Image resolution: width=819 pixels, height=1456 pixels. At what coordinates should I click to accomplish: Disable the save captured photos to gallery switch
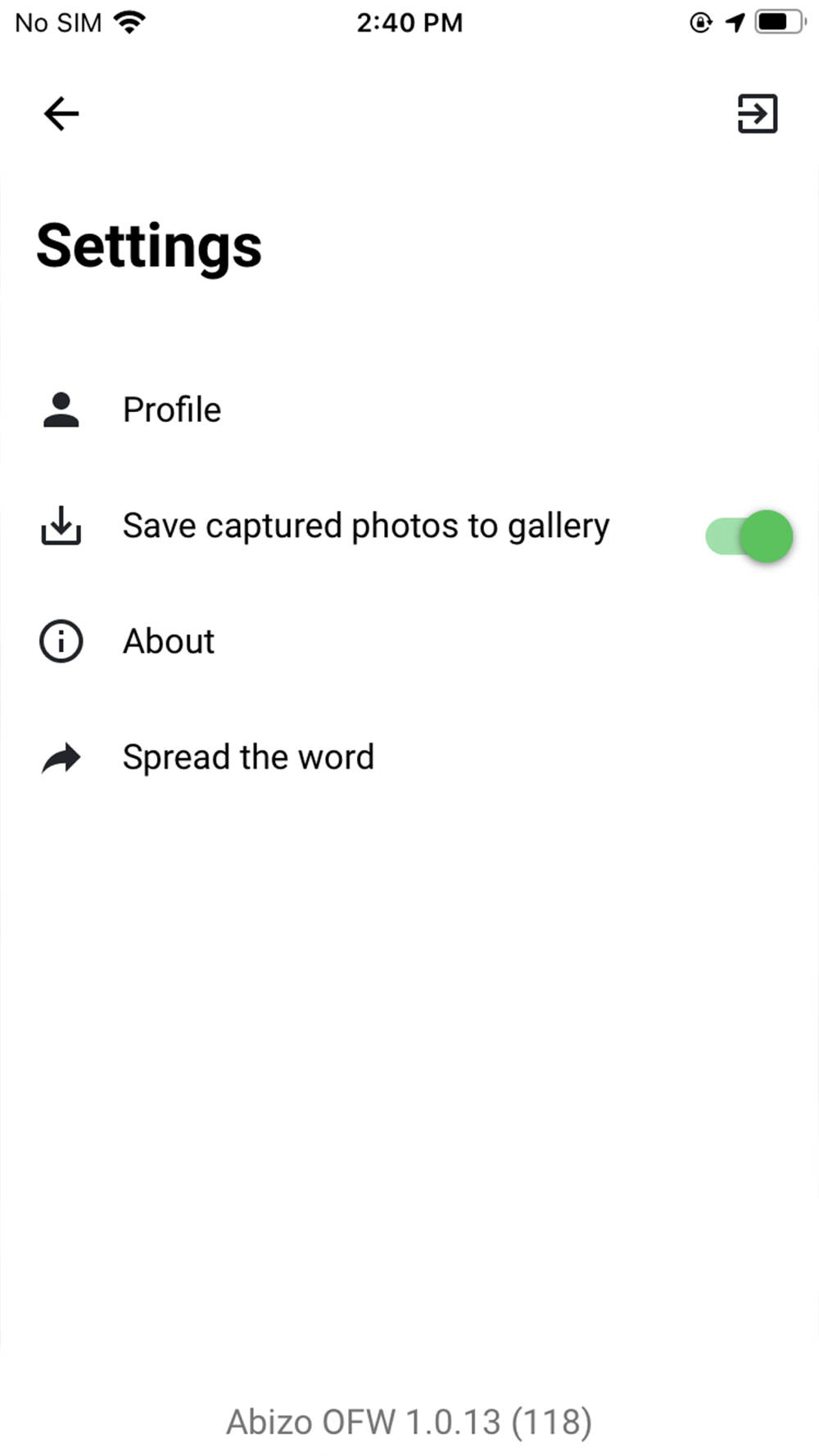click(x=749, y=536)
